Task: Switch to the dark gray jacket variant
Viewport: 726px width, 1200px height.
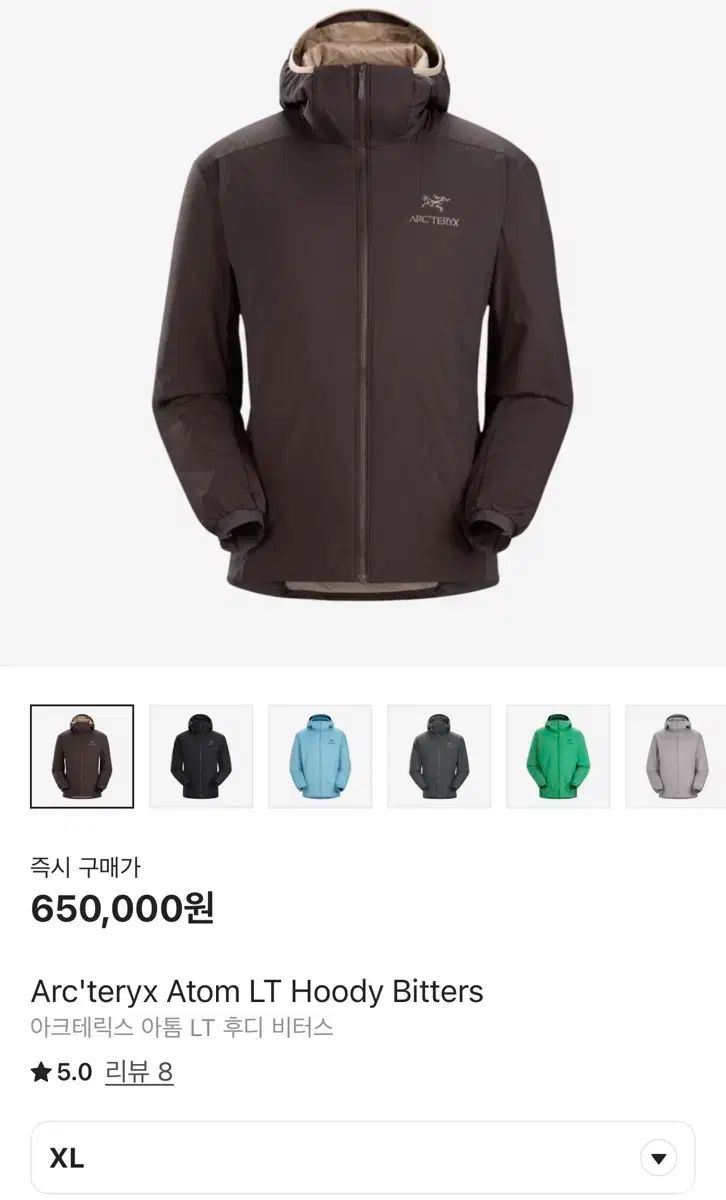Action: click(x=439, y=756)
